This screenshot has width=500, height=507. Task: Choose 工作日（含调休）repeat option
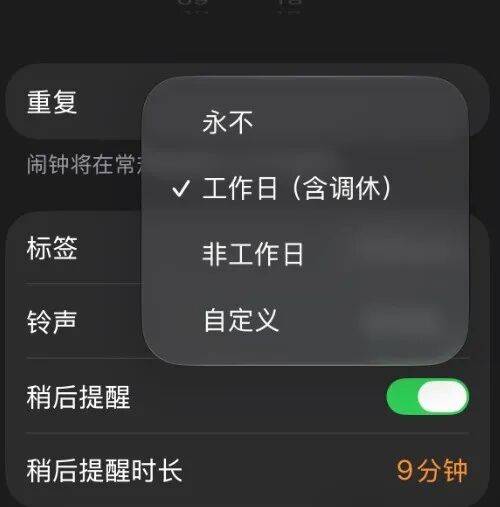tap(305, 188)
